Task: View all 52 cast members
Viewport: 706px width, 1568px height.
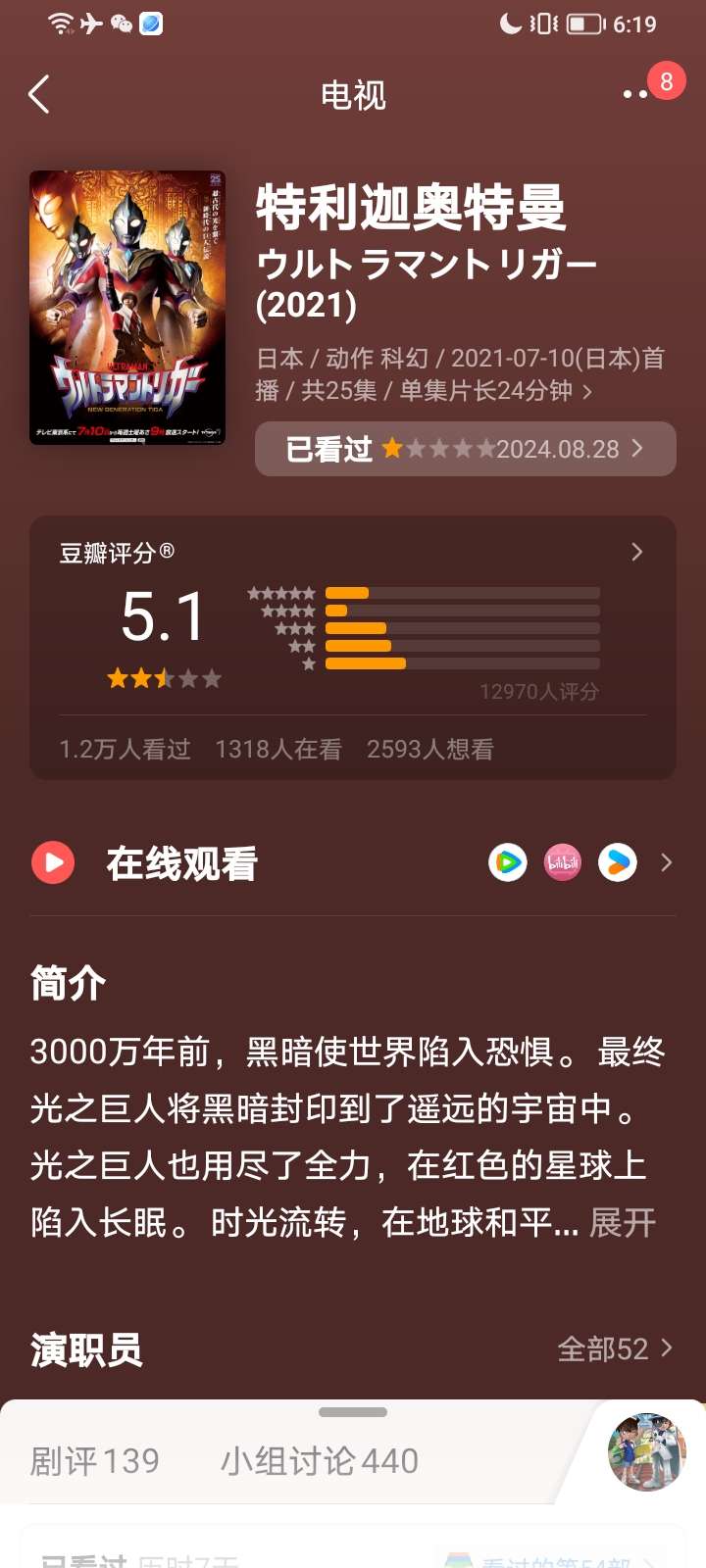Action: pyautogui.click(x=614, y=1349)
